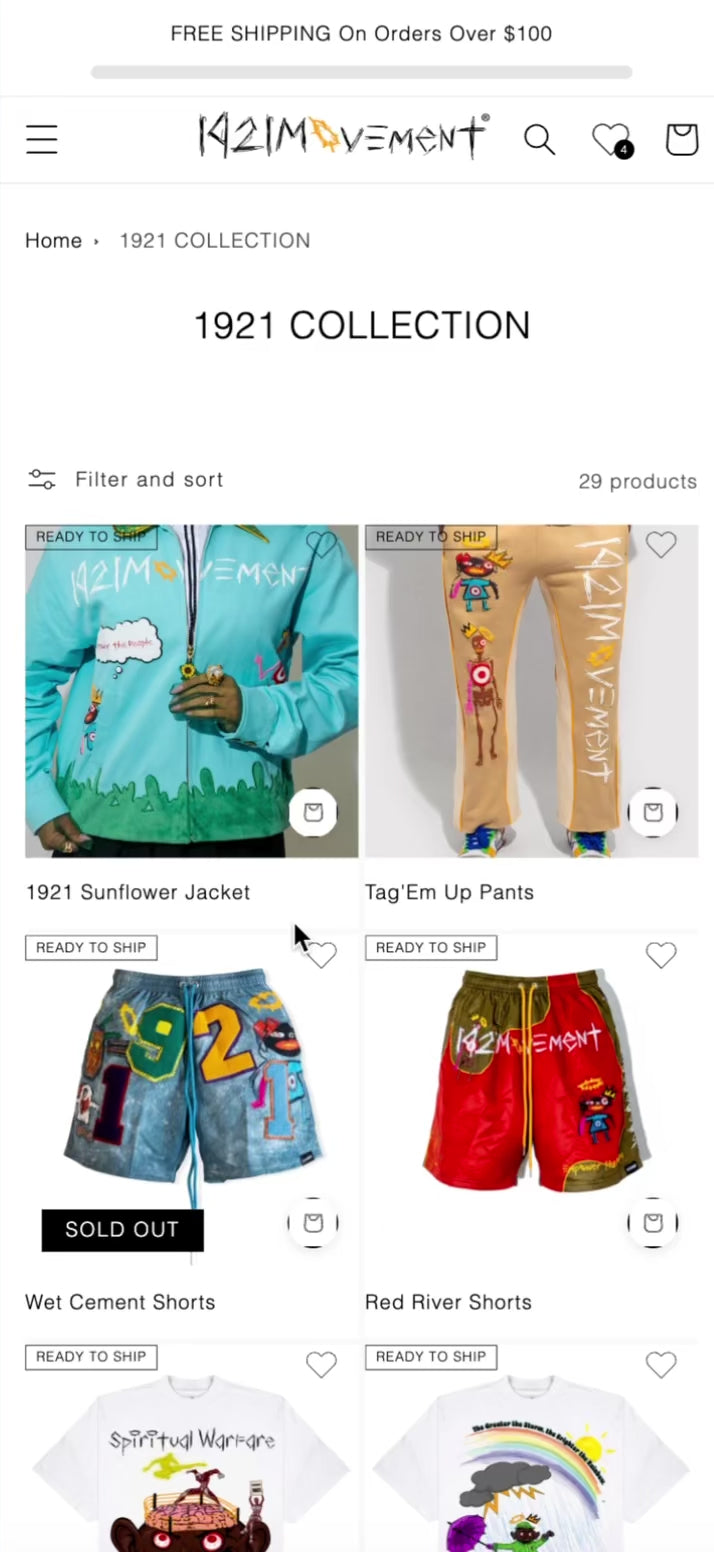The height and width of the screenshot is (1552, 714).
Task: Open the 1921 Sunflower Jacket product
Action: tap(138, 892)
